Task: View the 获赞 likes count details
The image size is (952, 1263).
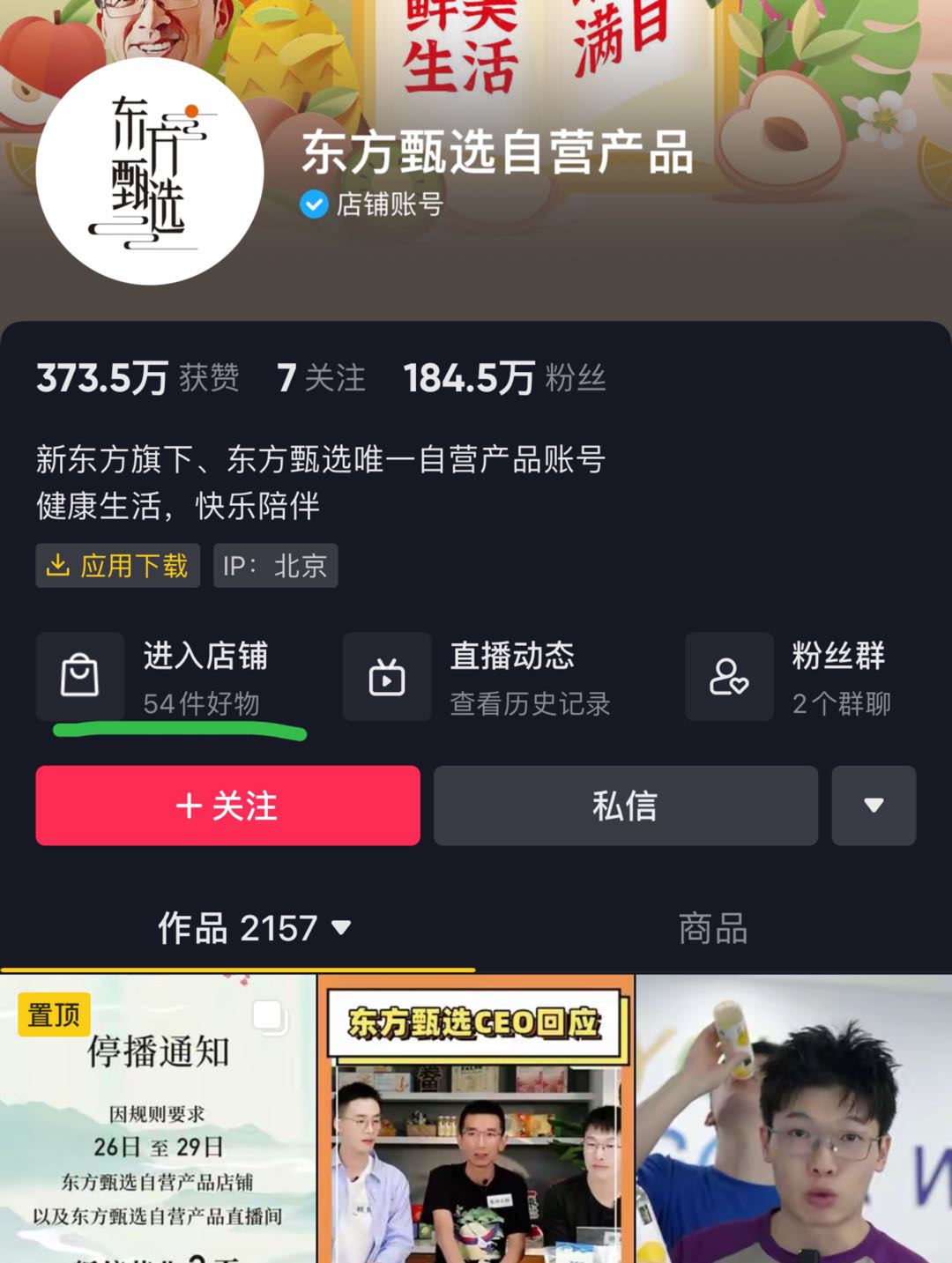Action: coord(138,378)
